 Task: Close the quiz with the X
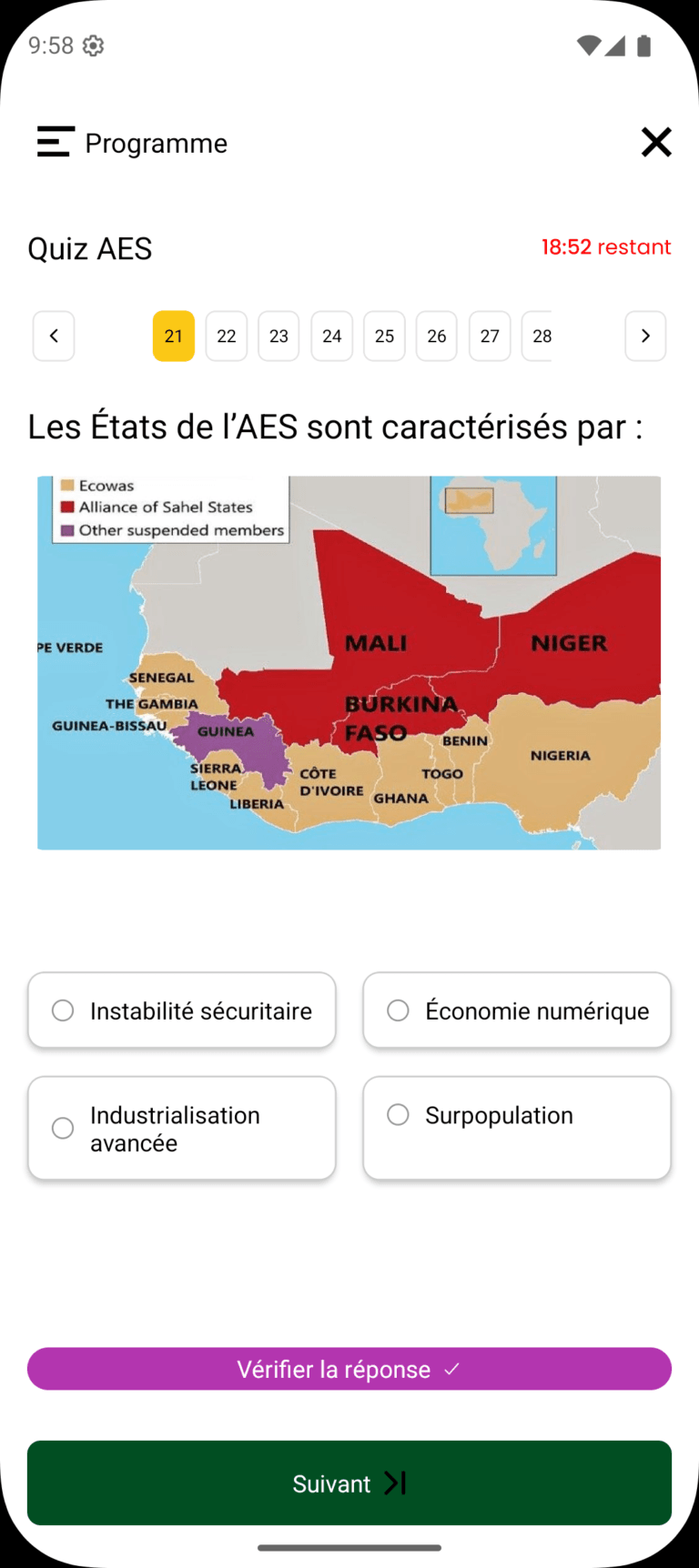655,142
